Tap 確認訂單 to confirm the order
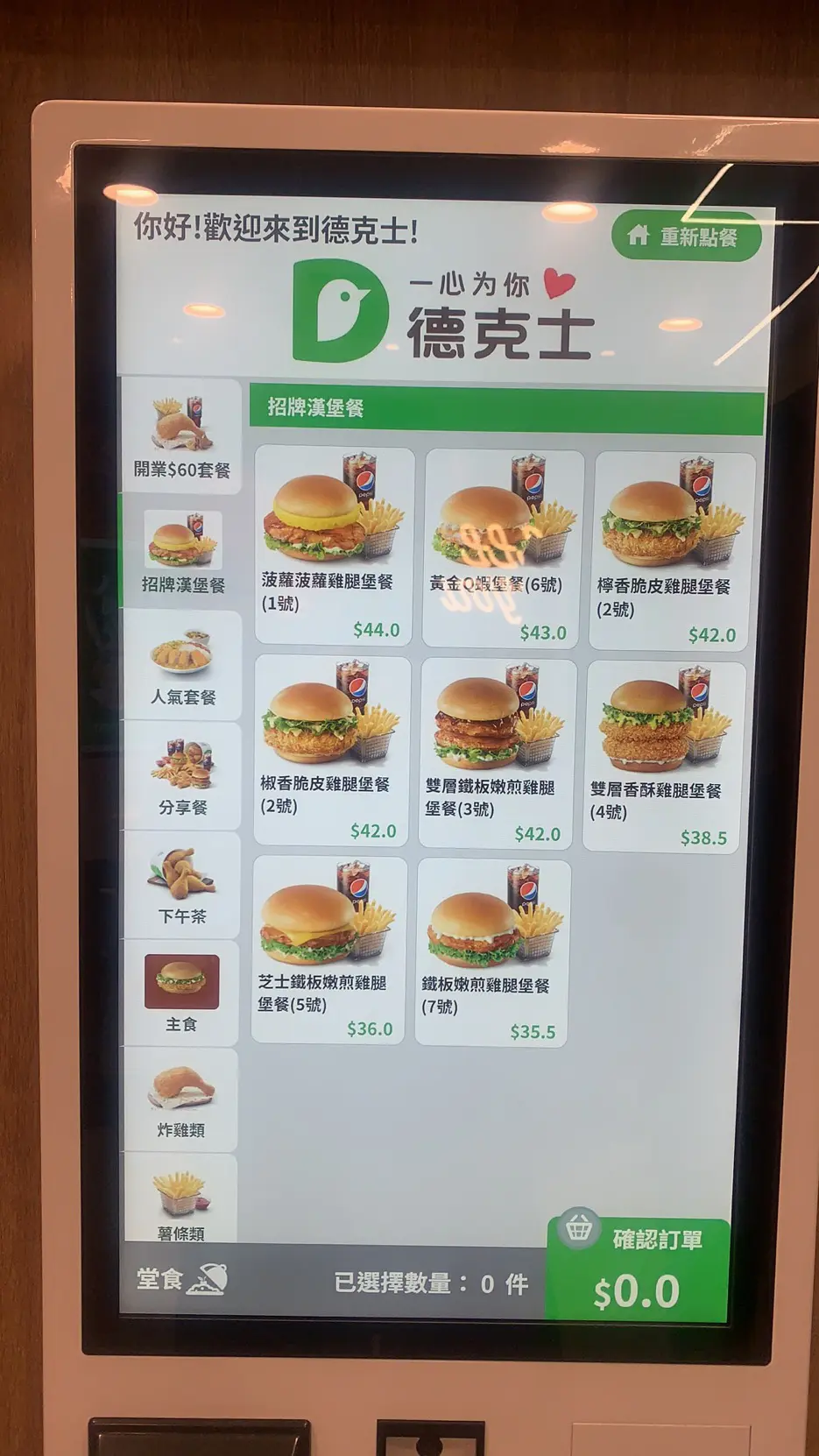 [638, 1270]
